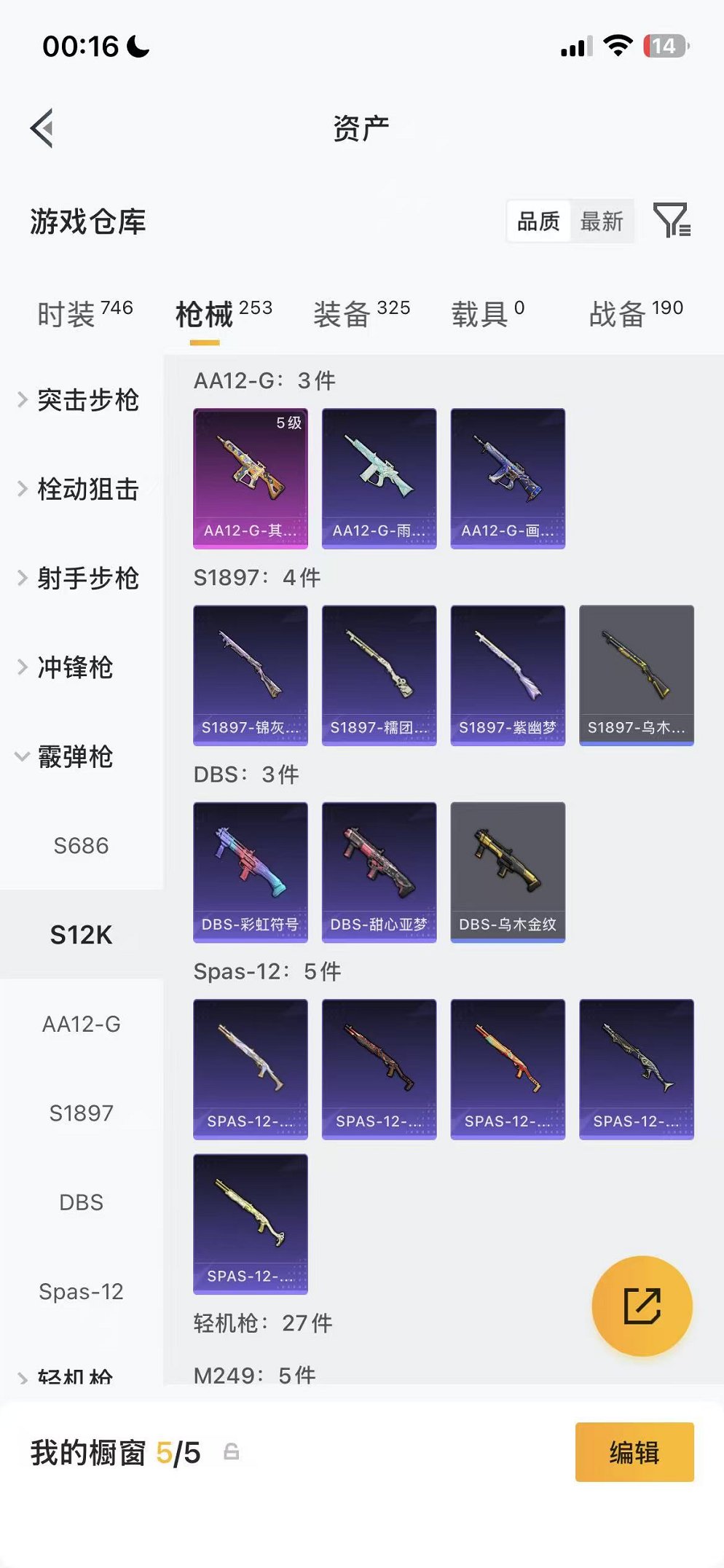
Task: Tap the orange share floating button
Action: point(642,1306)
